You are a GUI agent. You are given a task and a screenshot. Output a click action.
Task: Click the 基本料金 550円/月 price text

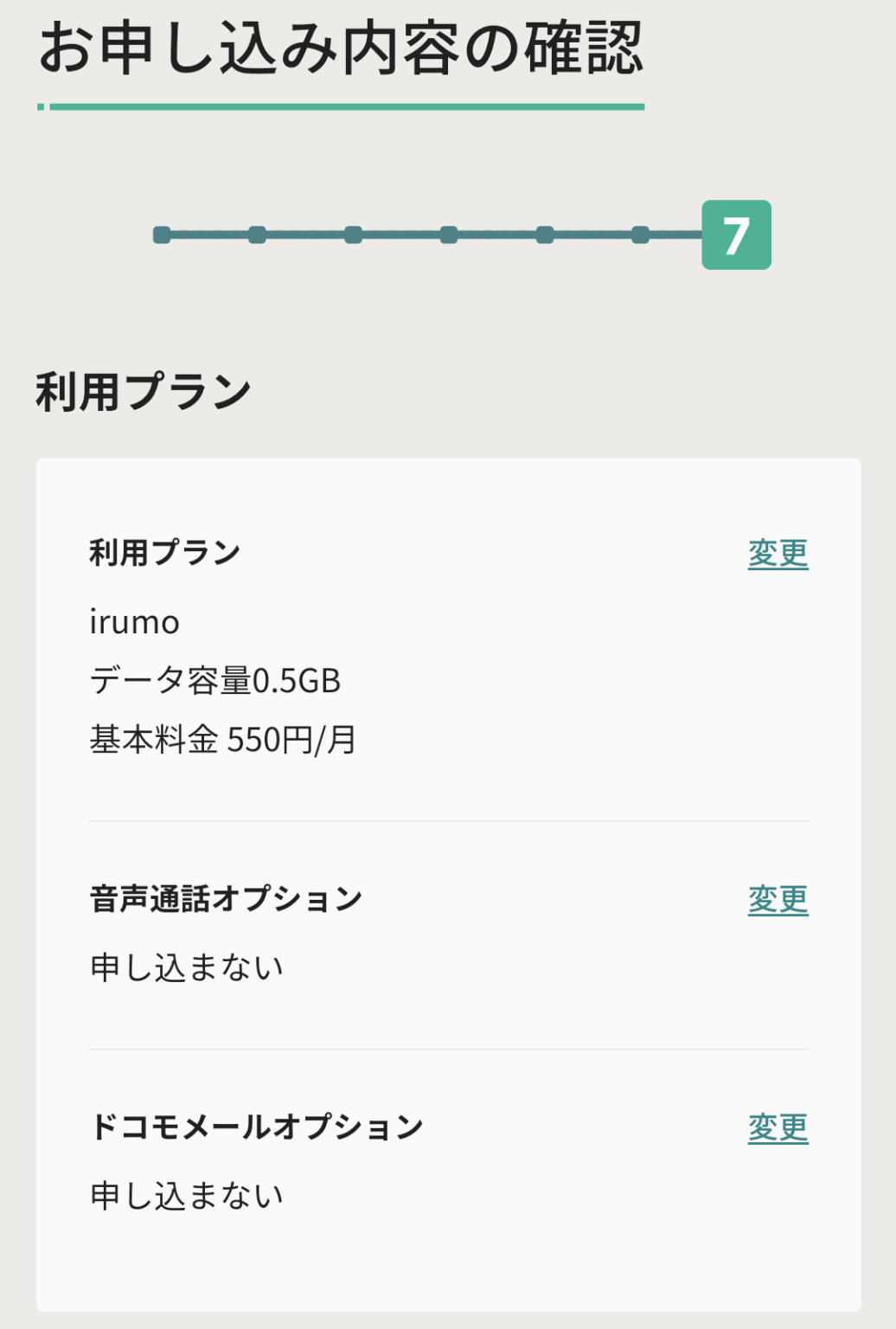(x=223, y=740)
